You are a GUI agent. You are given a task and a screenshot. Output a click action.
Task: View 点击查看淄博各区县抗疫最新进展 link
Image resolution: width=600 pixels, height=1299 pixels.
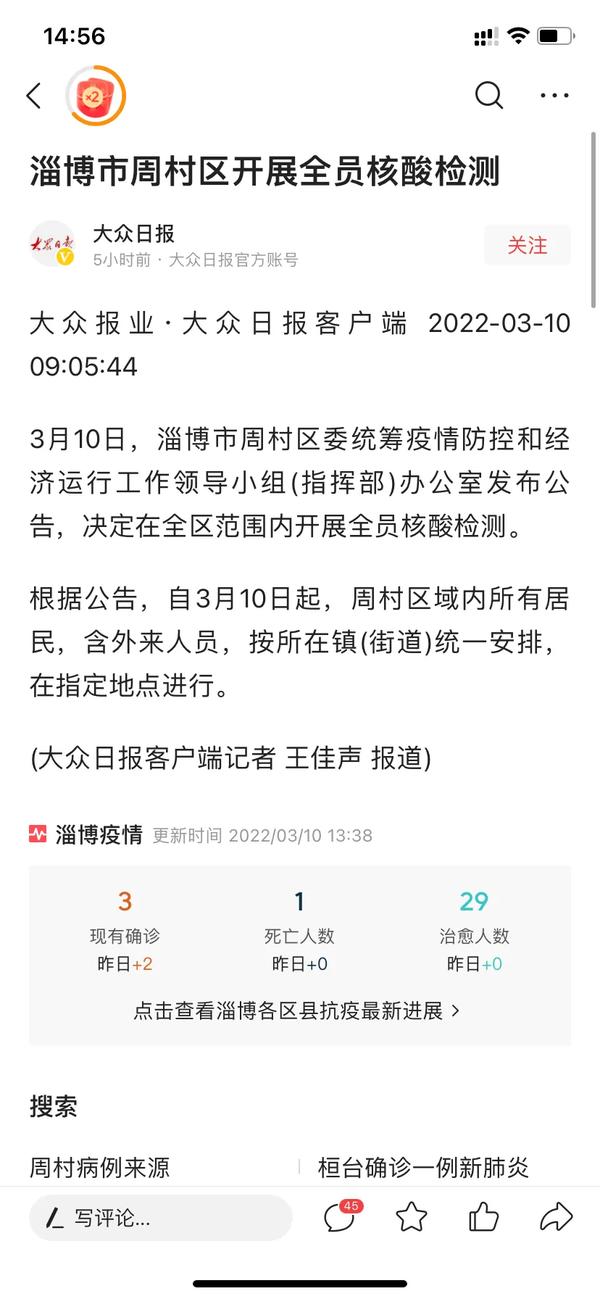pos(297,1010)
